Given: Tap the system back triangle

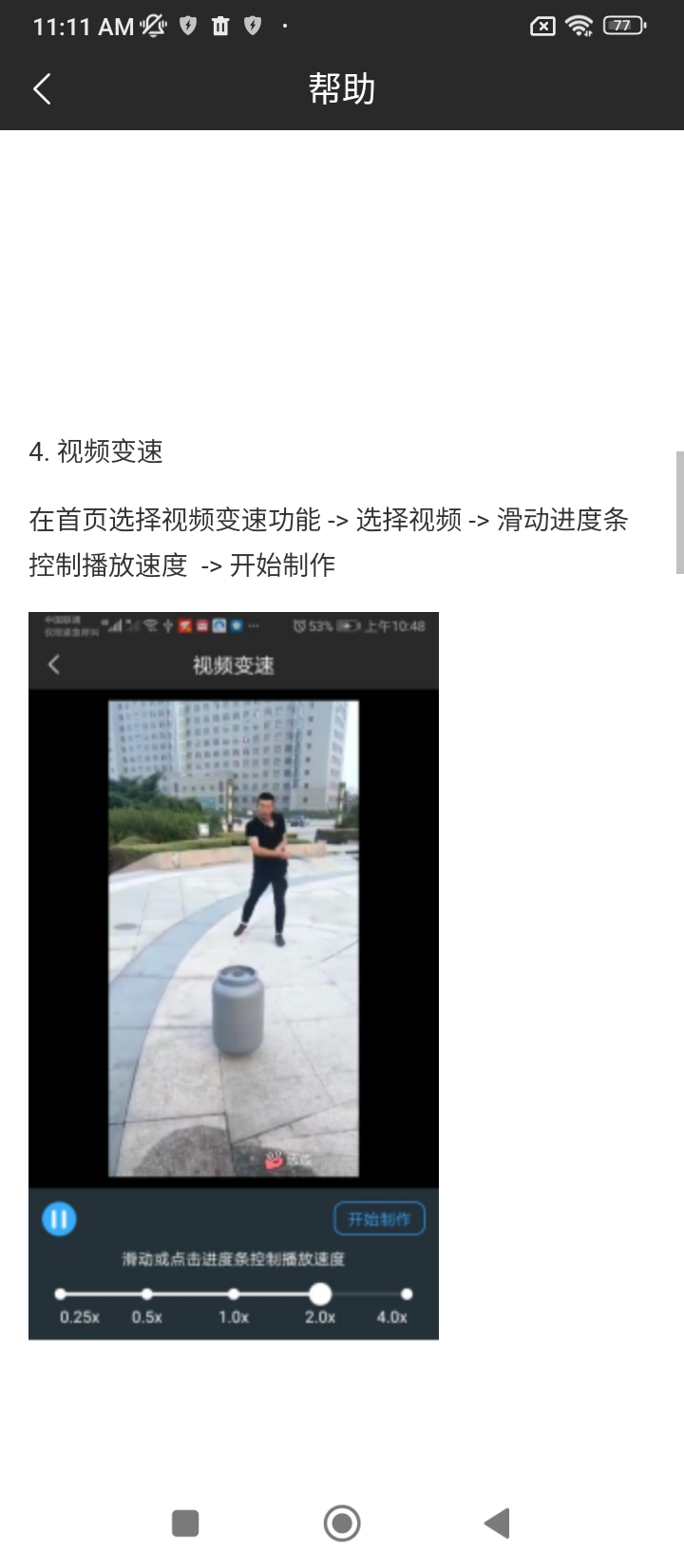Looking at the screenshot, I should tap(498, 1522).
